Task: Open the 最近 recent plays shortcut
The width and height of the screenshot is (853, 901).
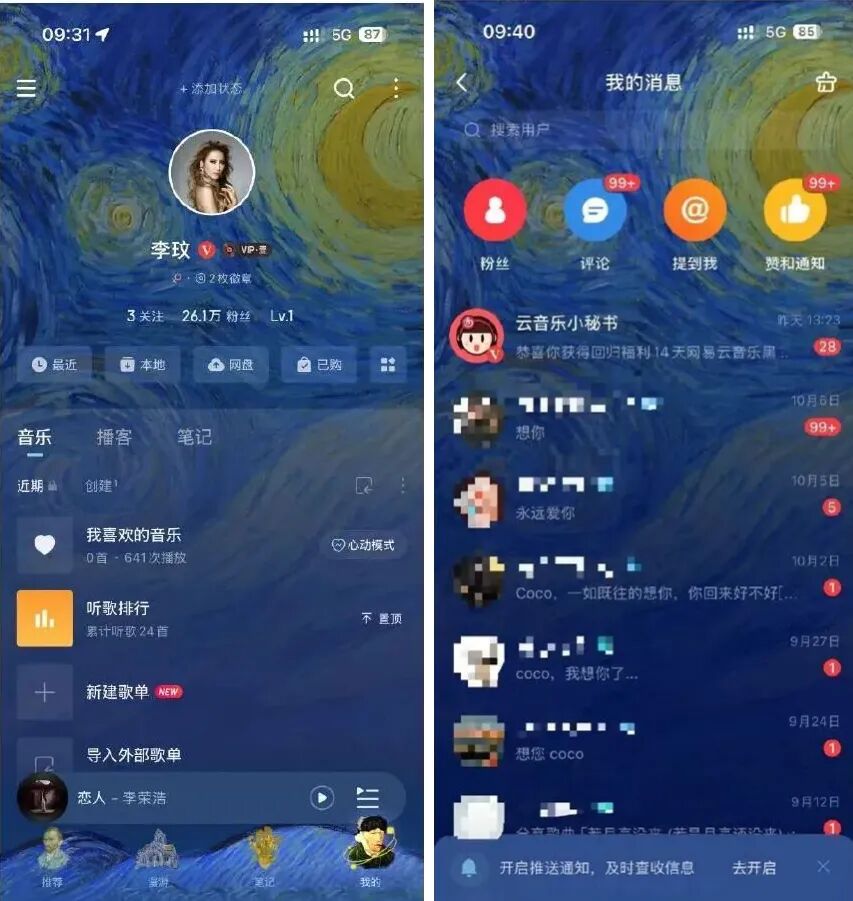Action: [x=55, y=365]
